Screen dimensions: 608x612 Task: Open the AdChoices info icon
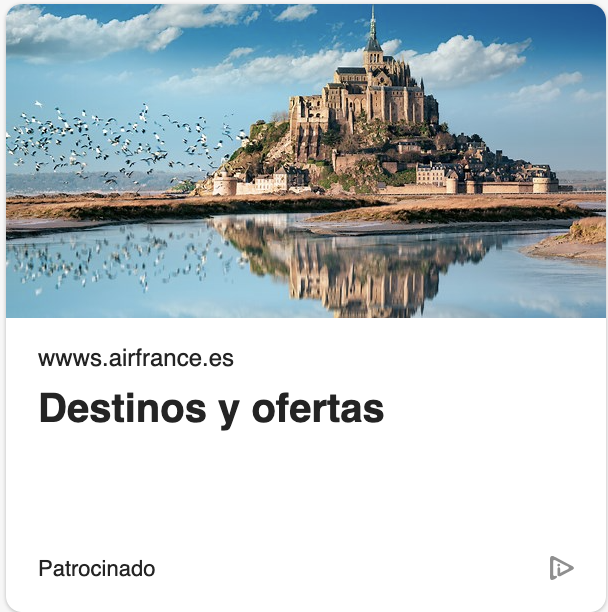pos(561,569)
